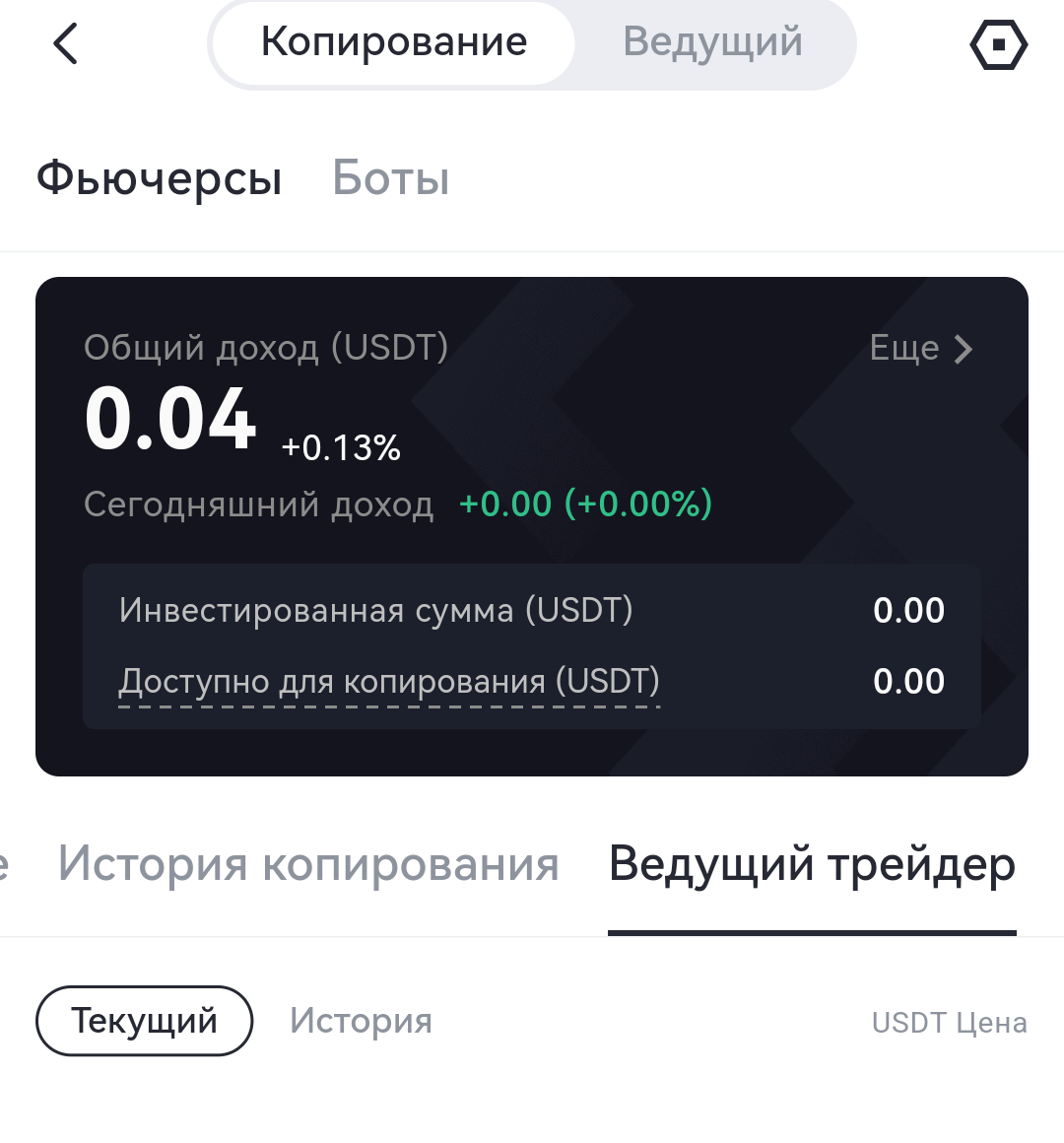
Task: Switch to the Ведущий segment
Action: pos(712,43)
